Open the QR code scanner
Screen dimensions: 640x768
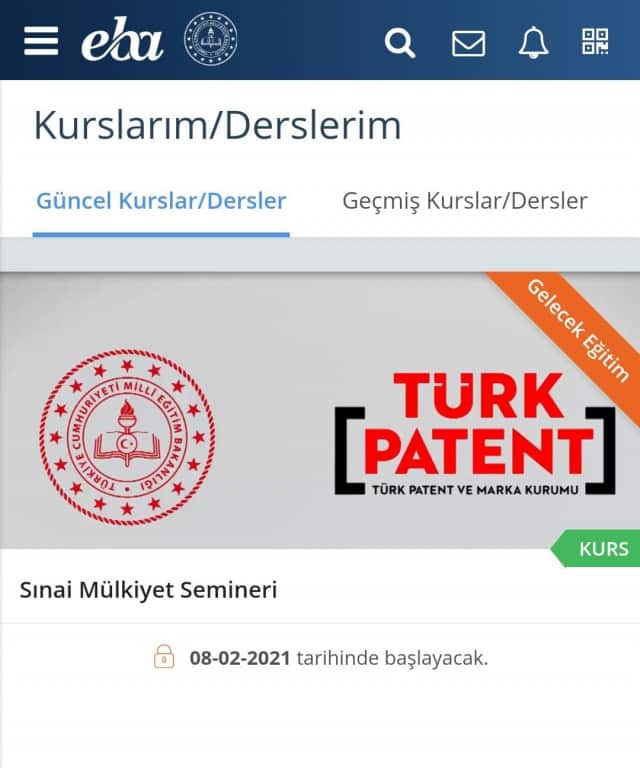click(x=595, y=41)
